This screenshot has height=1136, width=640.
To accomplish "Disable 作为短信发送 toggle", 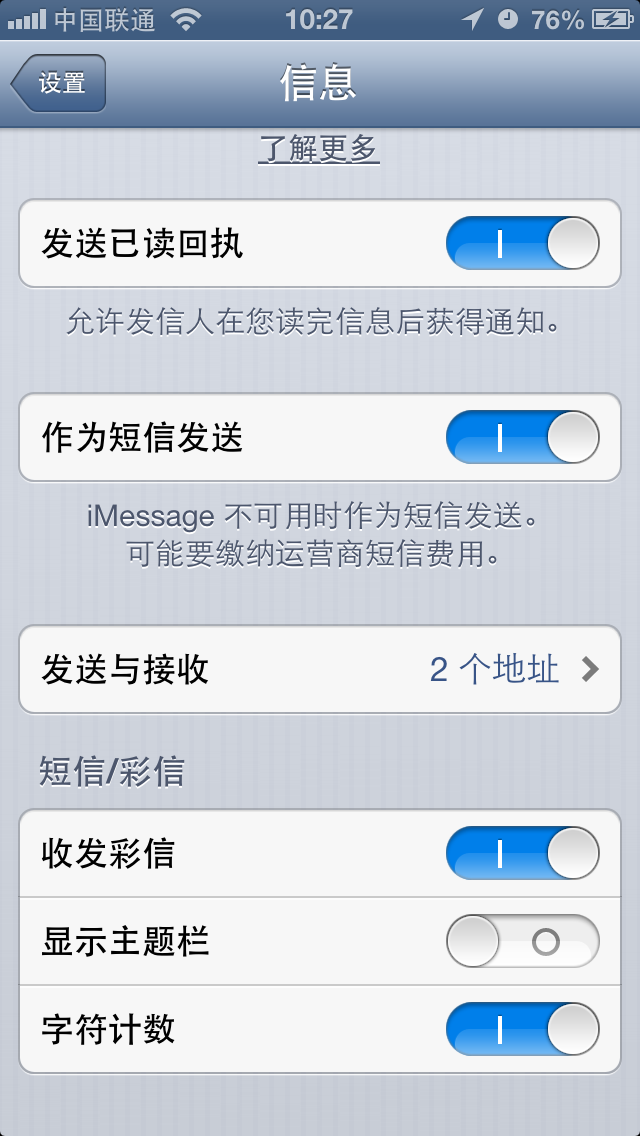I will click(522, 438).
